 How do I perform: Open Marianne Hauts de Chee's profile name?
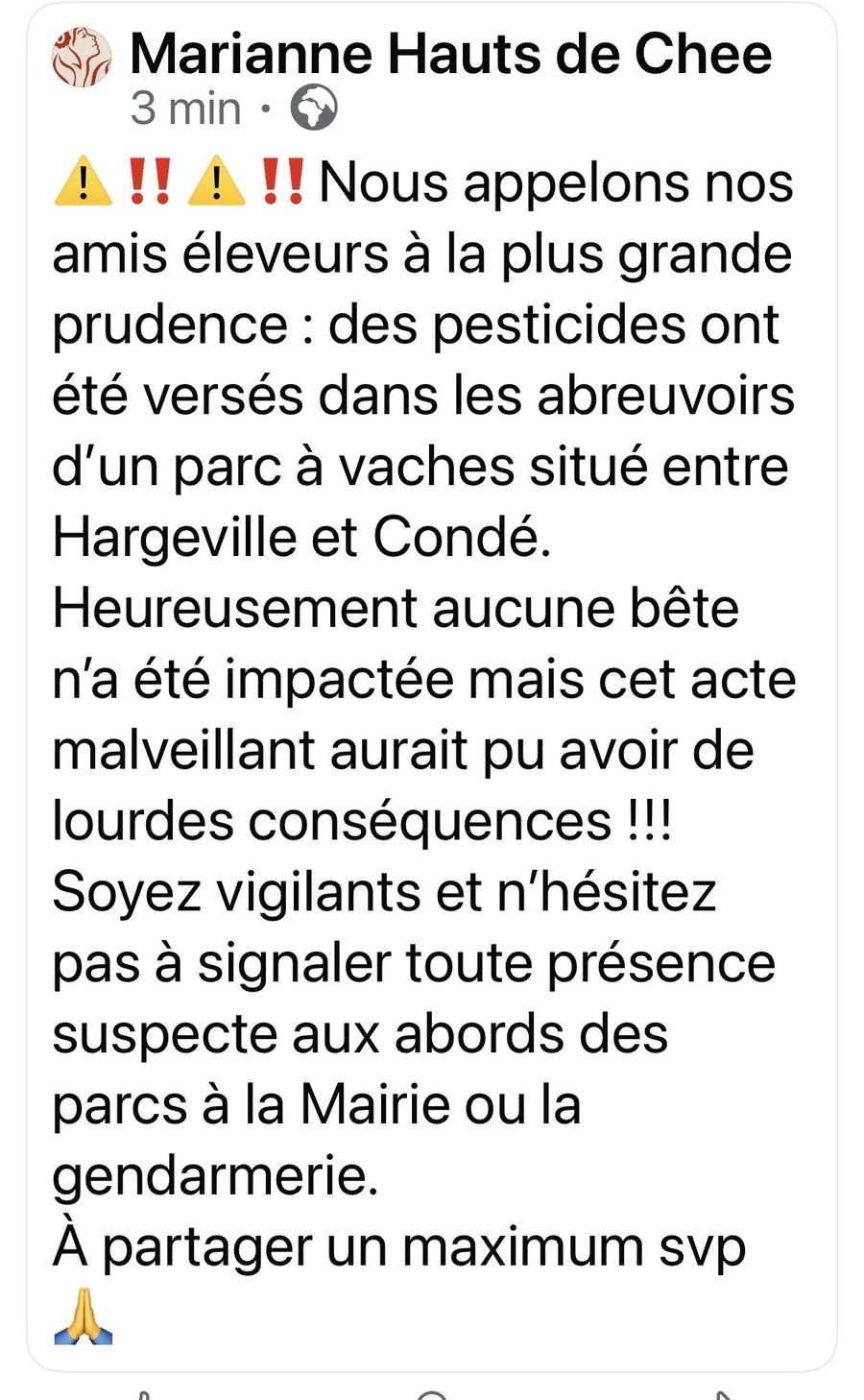tap(450, 54)
